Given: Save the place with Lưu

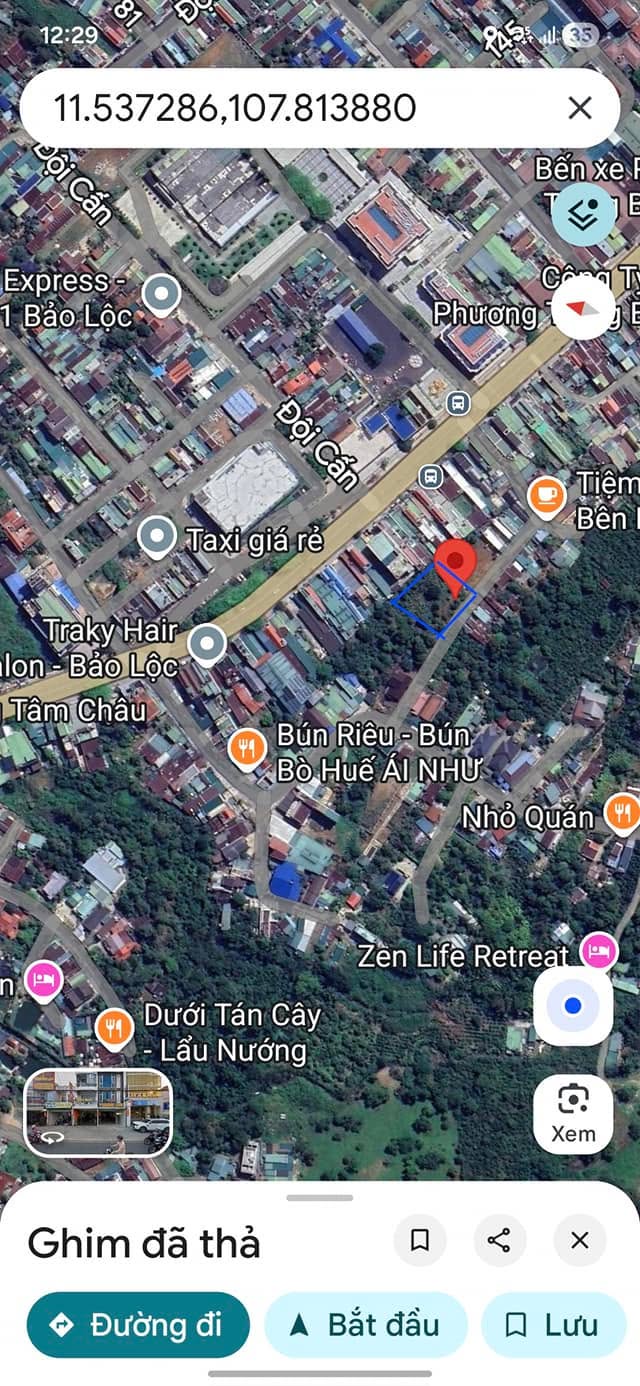Looking at the screenshot, I should (x=553, y=1325).
